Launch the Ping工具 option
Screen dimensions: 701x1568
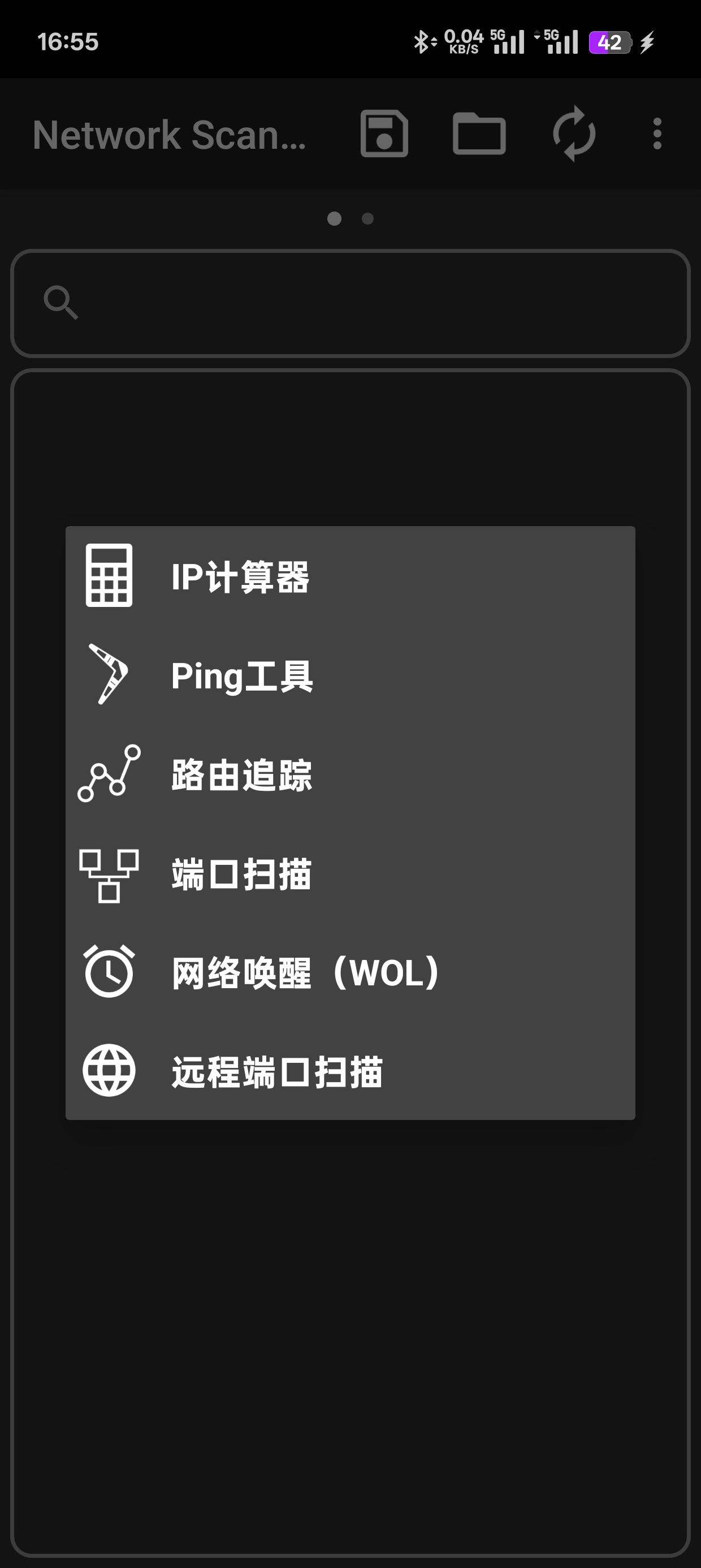pos(350,675)
